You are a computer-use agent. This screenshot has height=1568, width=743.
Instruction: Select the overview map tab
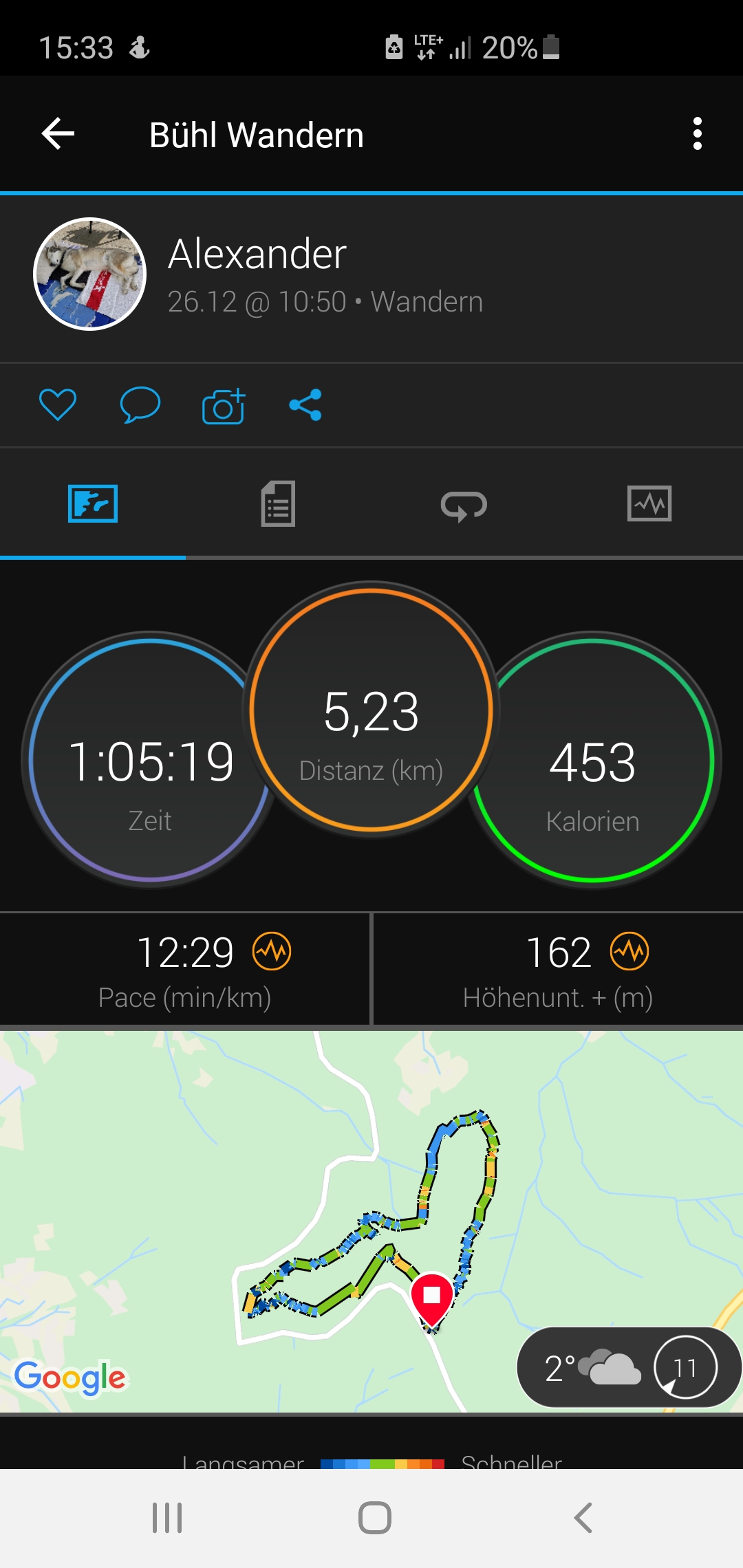tap(93, 504)
